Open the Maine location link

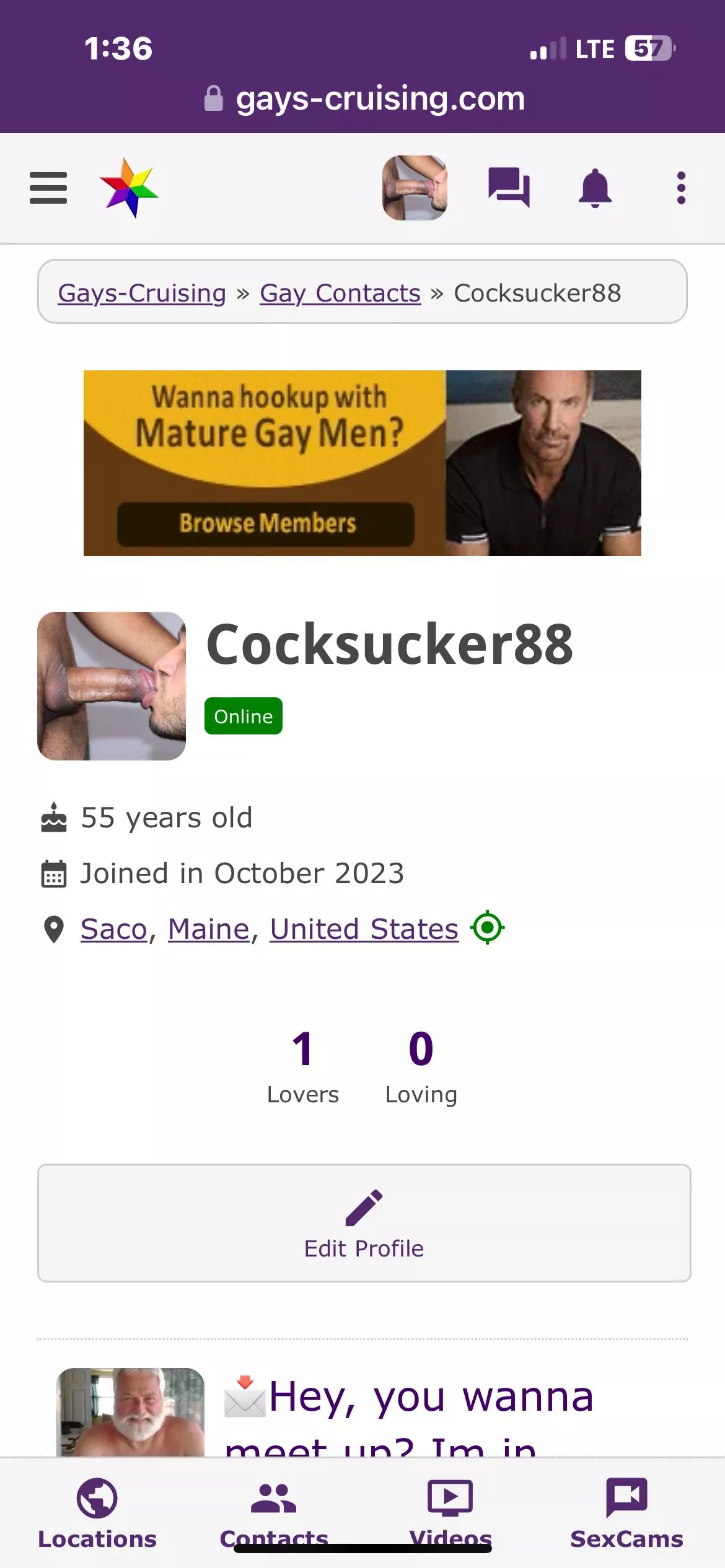209,929
